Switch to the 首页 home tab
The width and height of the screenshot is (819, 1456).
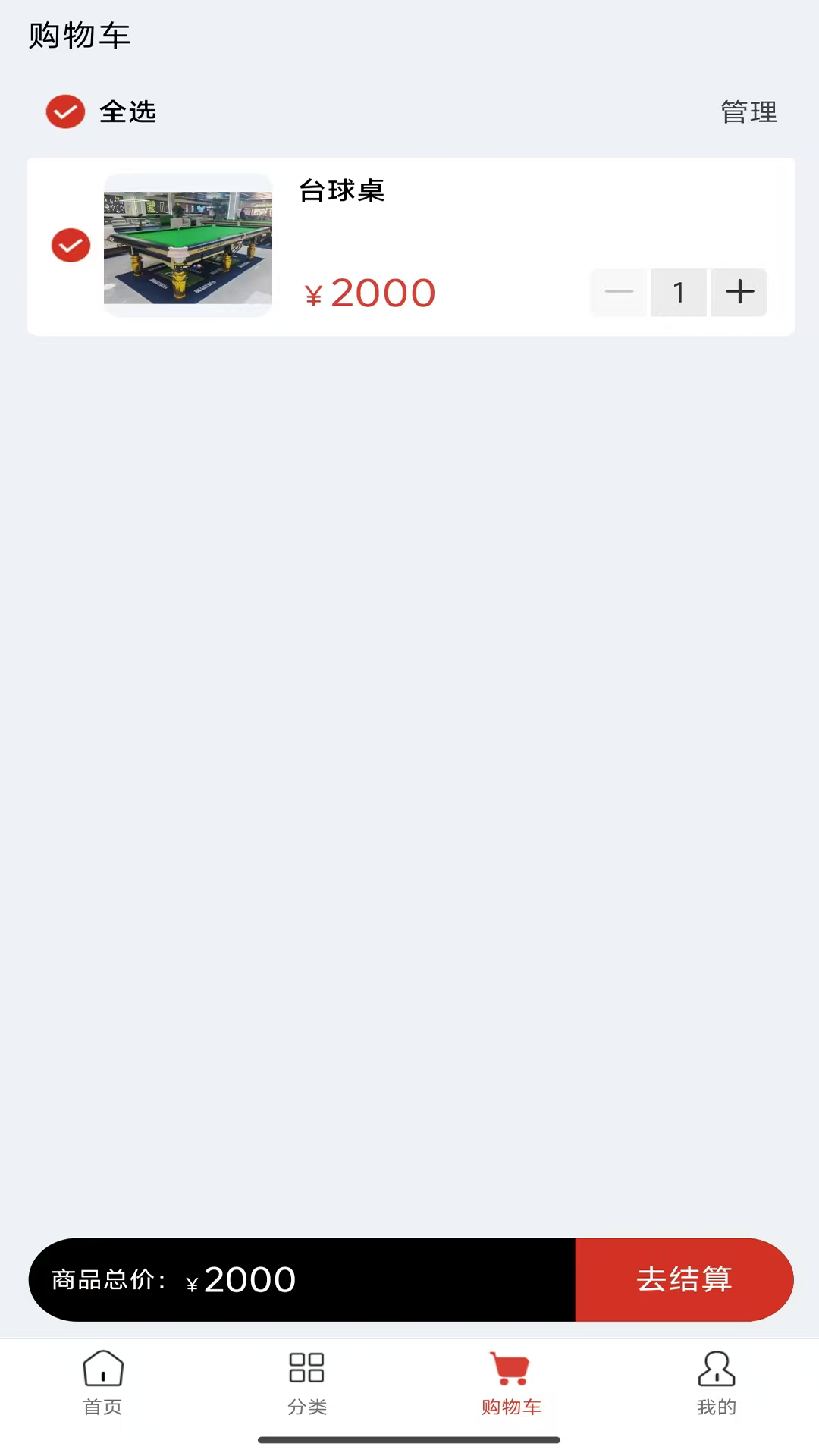[102, 1382]
